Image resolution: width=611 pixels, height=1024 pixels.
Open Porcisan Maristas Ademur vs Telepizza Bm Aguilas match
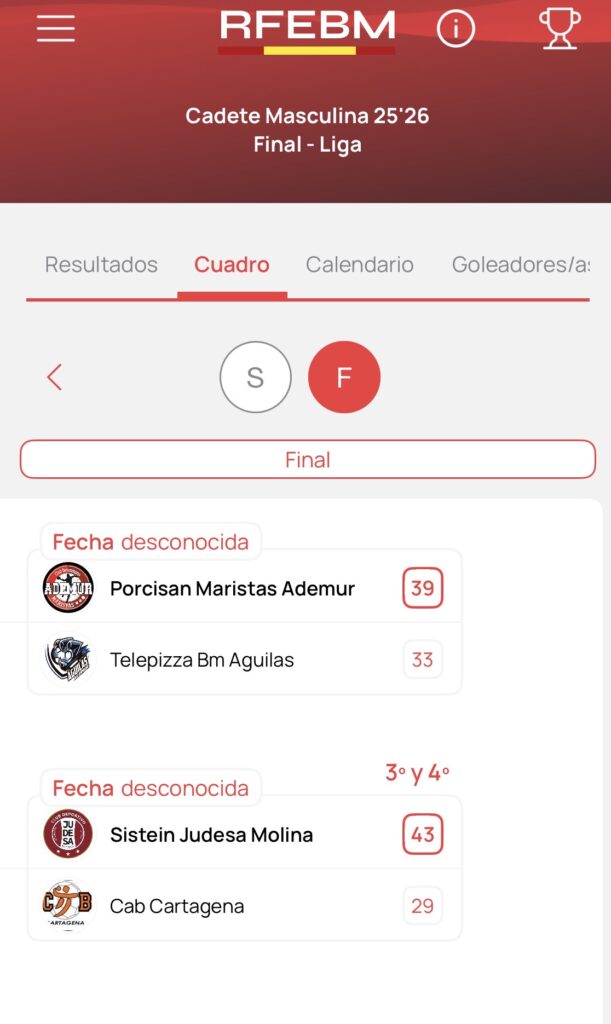coord(245,623)
